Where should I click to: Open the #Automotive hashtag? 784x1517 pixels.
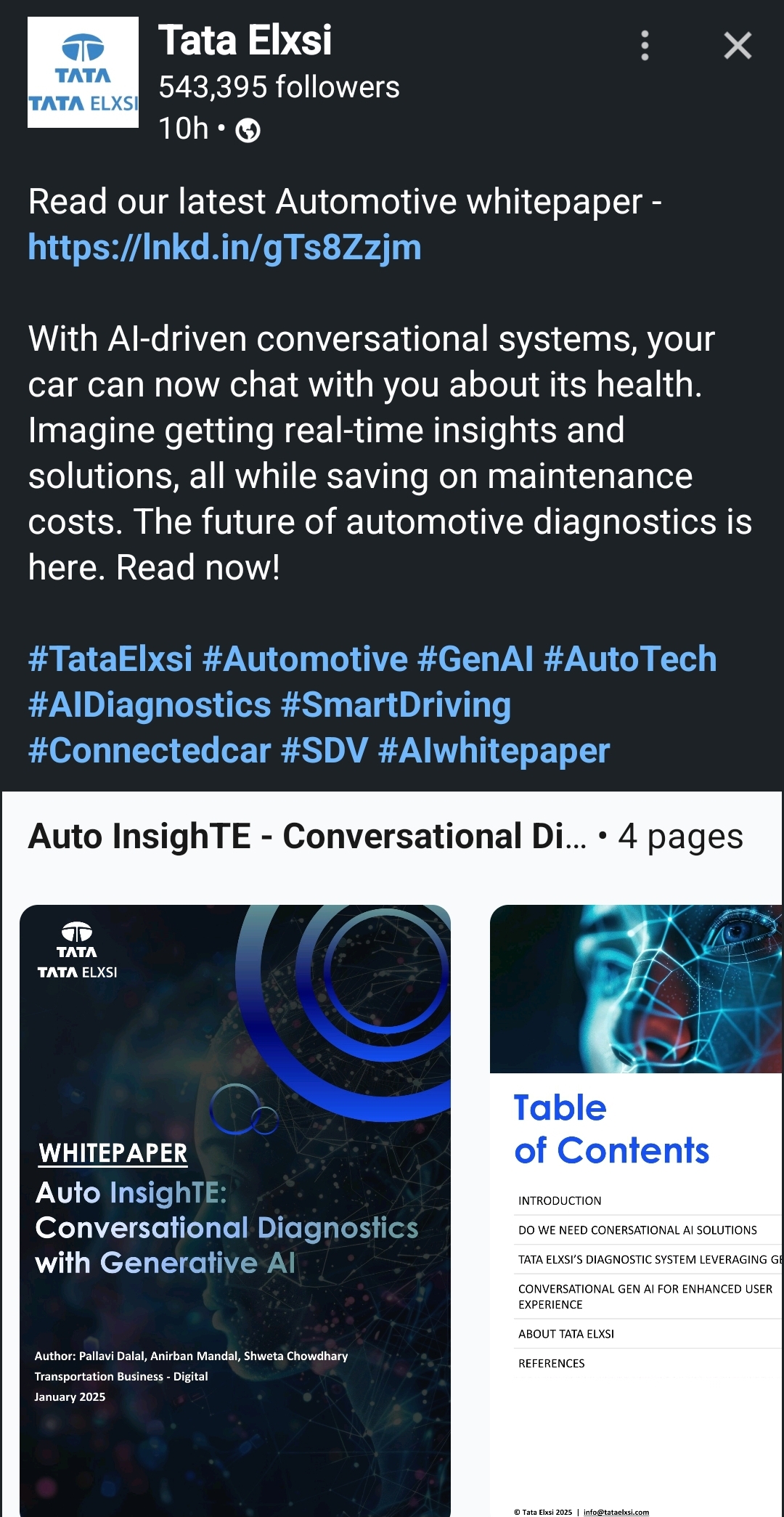coord(305,659)
